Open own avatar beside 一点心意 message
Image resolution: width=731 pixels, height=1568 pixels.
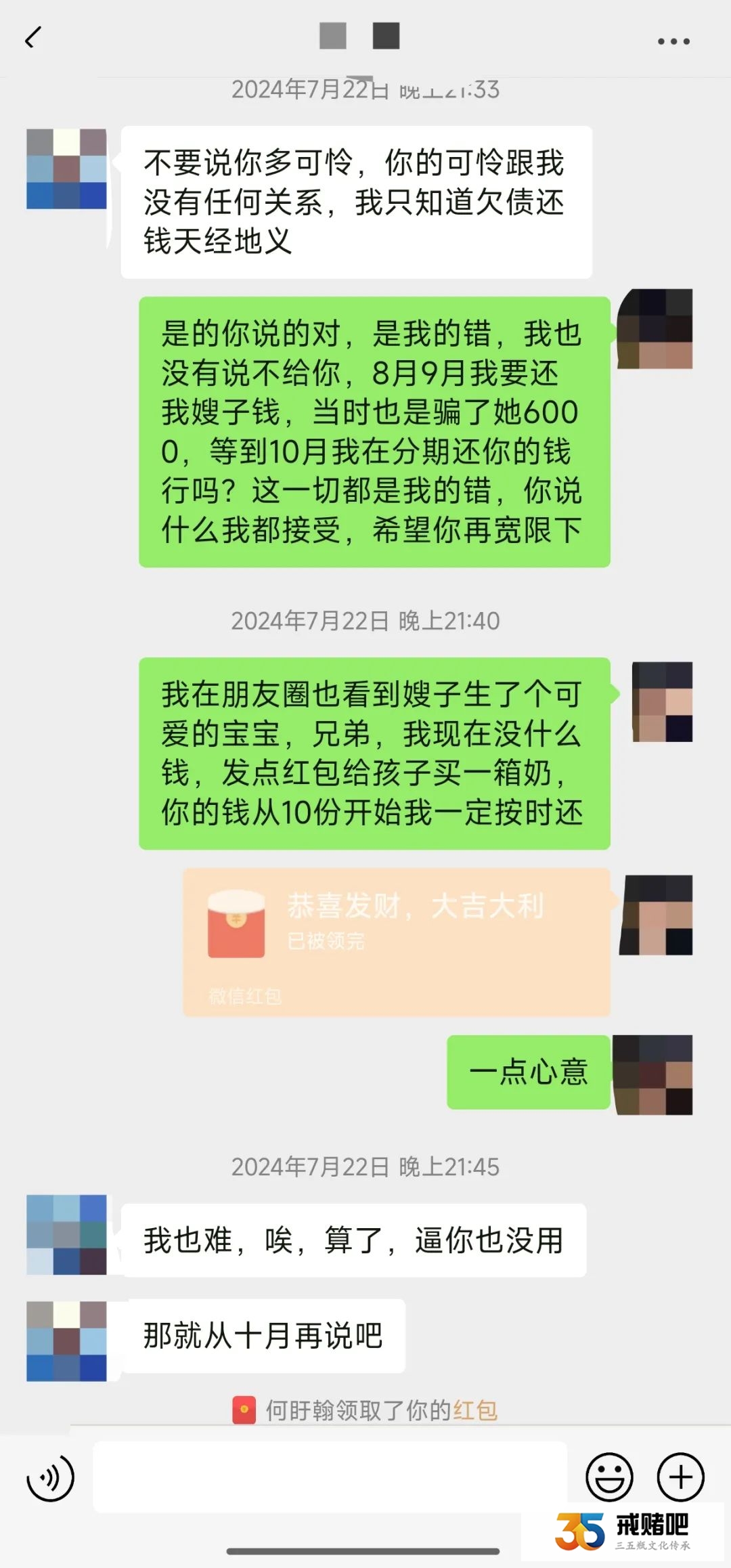tap(652, 1074)
